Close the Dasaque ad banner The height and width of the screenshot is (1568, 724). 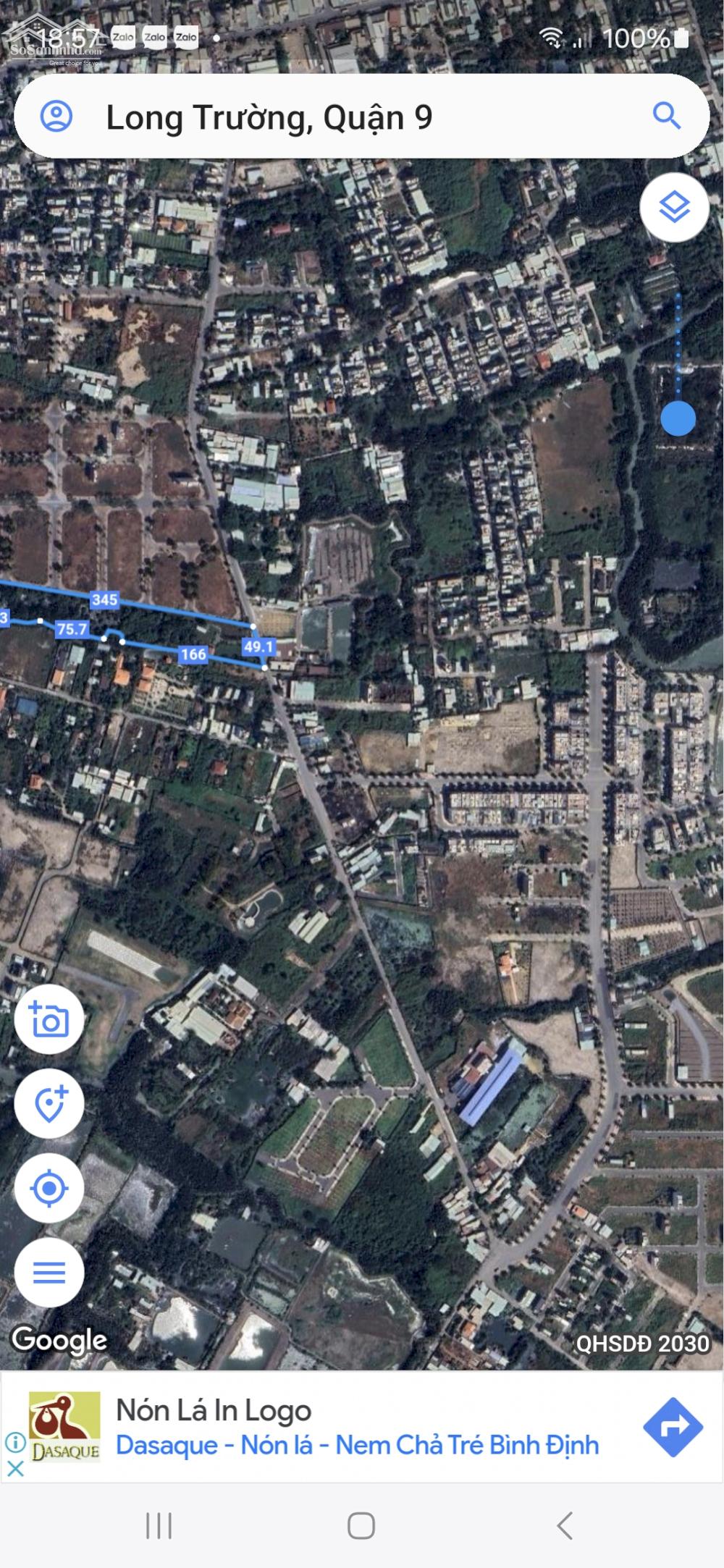pos(15,1468)
